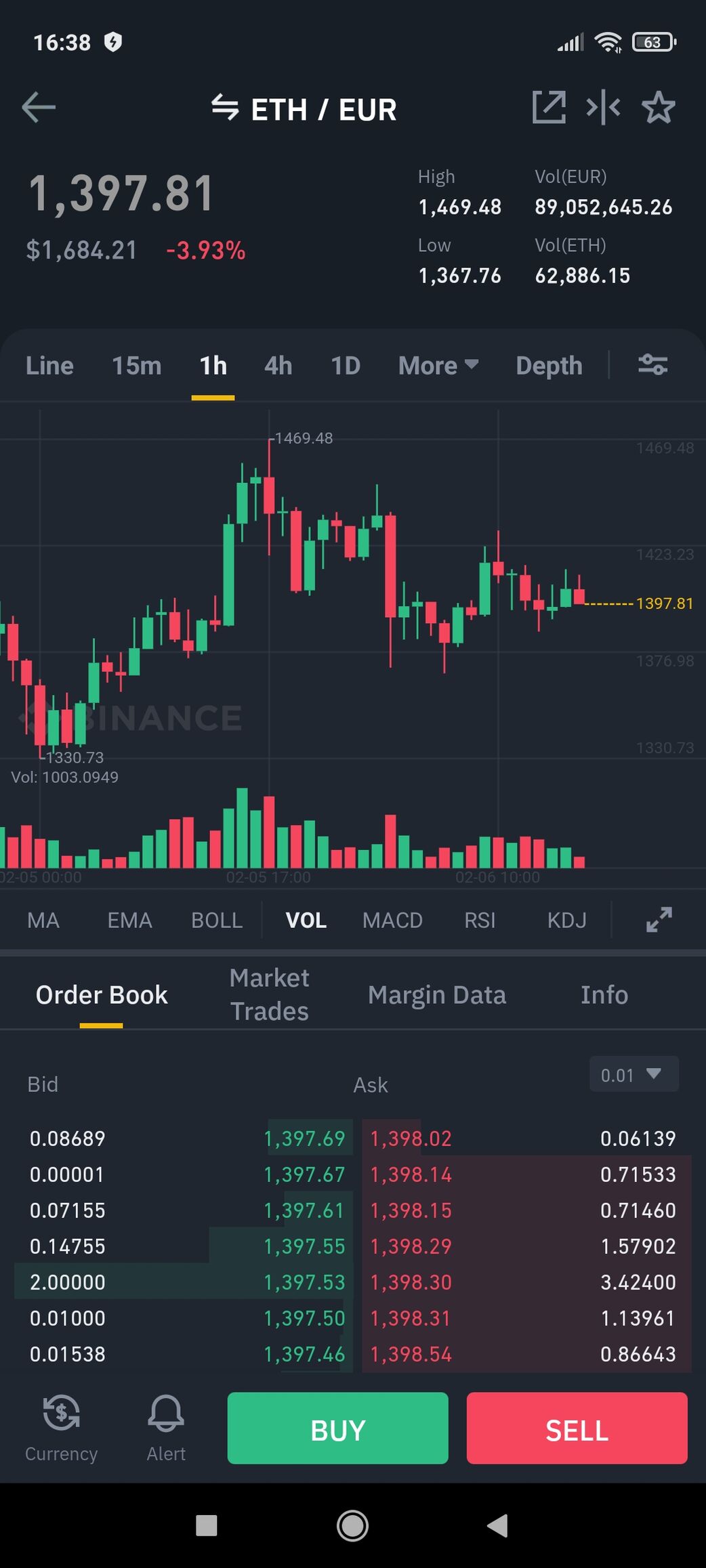Viewport: 706px width, 1568px height.
Task: Go back using the top-left arrow
Action: pos(39,108)
